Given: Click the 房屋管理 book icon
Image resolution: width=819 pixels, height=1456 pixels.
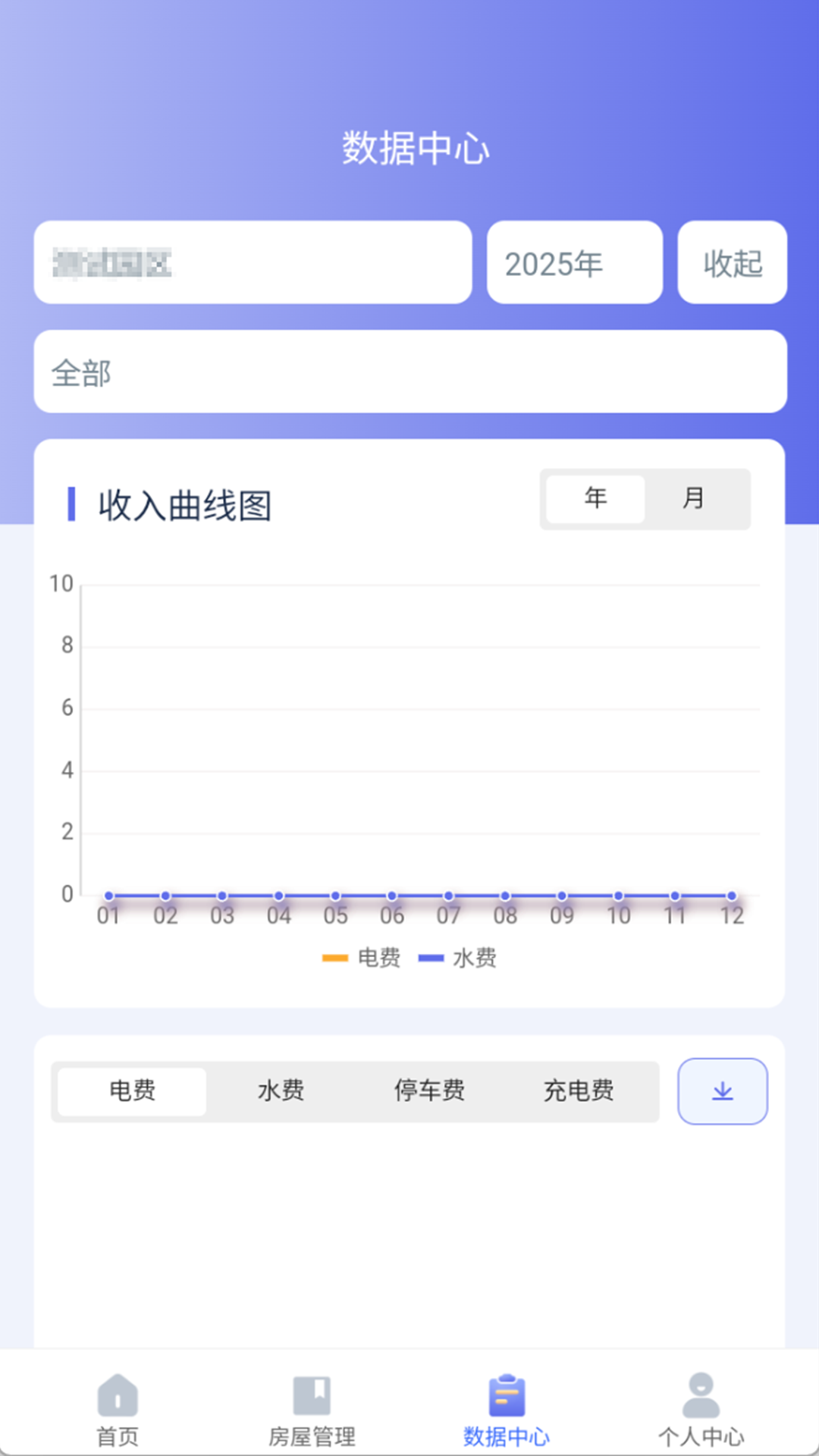Looking at the screenshot, I should (x=314, y=1399).
